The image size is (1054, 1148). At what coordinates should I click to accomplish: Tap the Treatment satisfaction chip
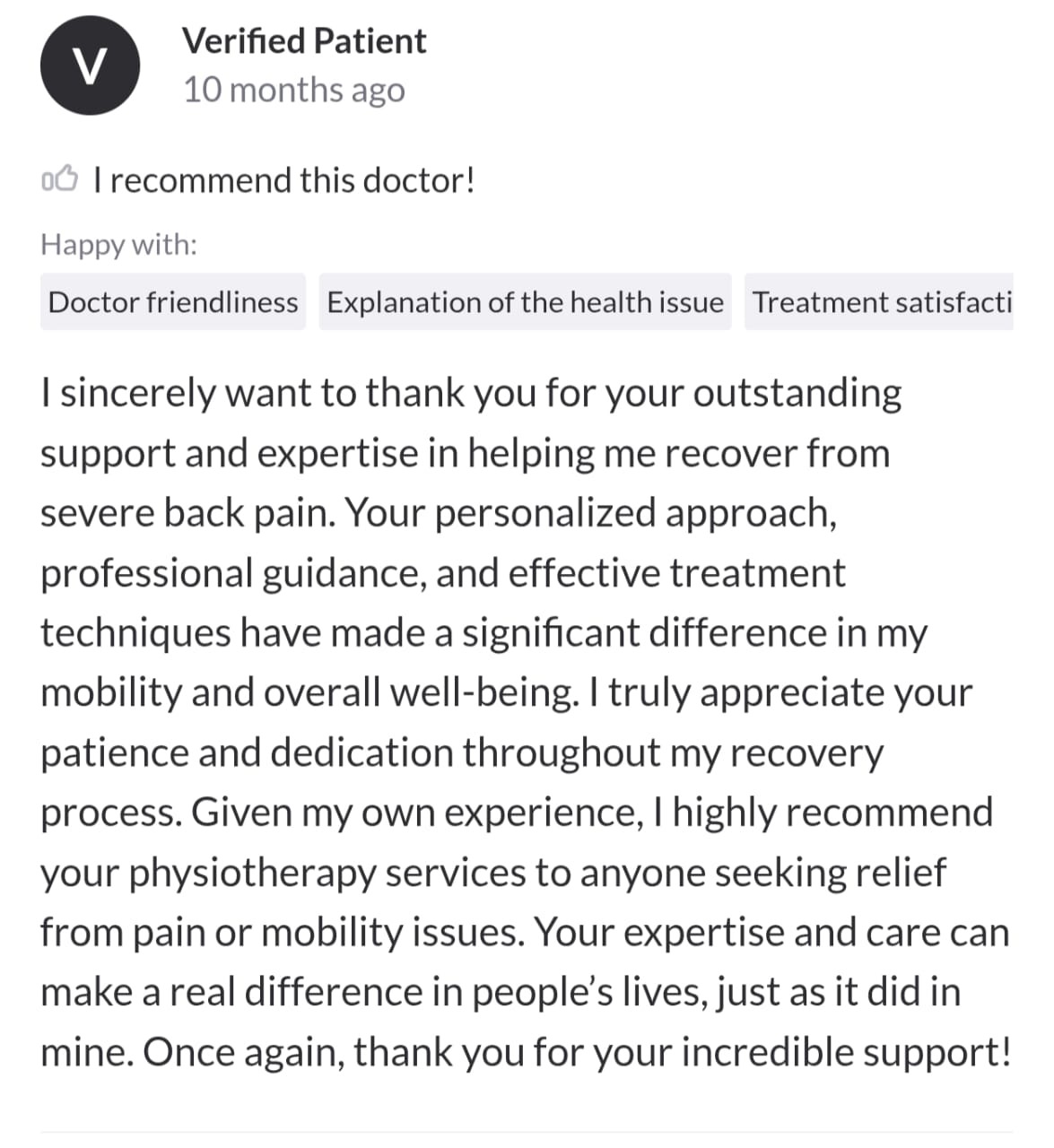pos(881,302)
